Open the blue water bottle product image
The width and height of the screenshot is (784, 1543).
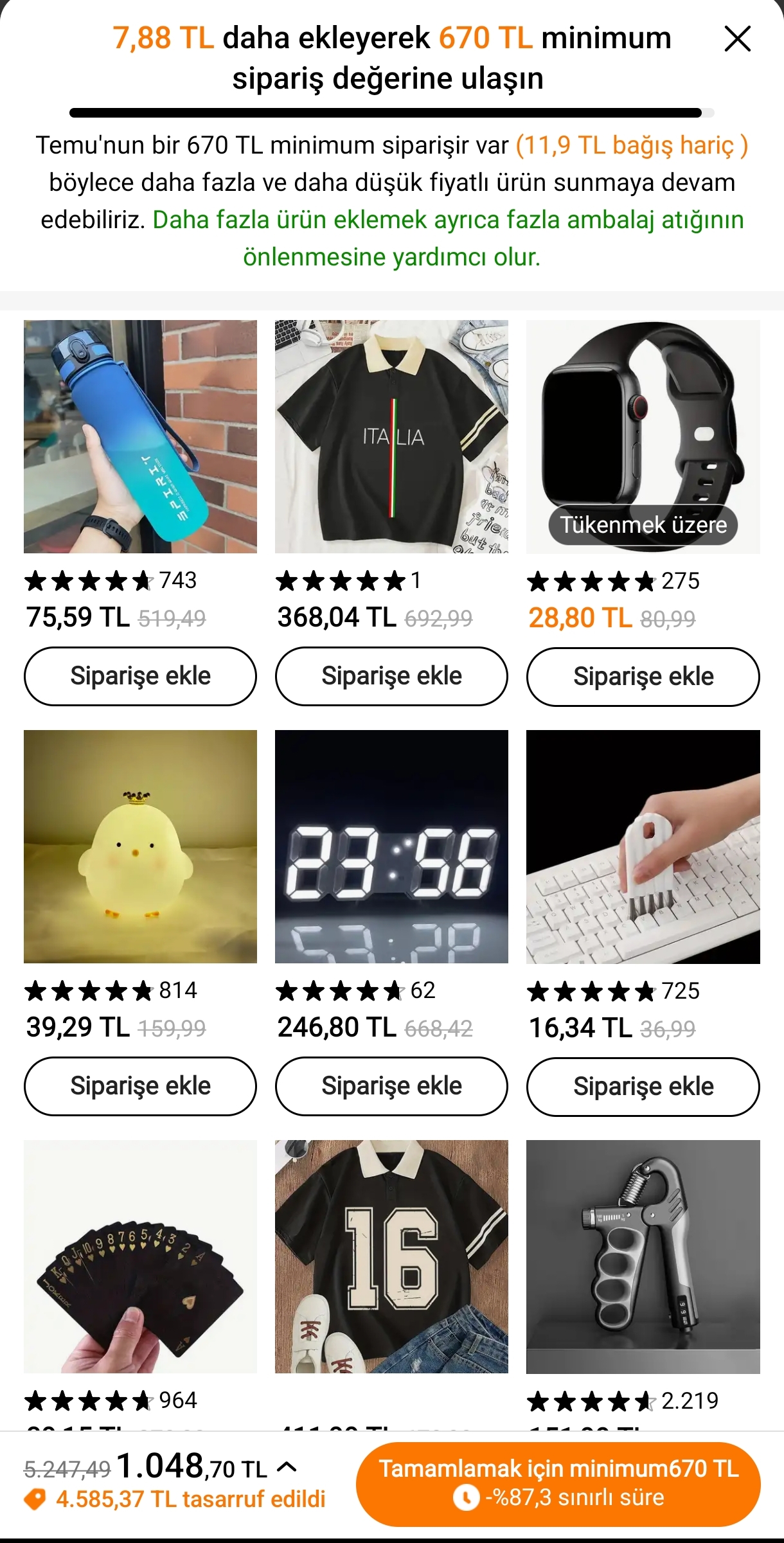tap(140, 436)
